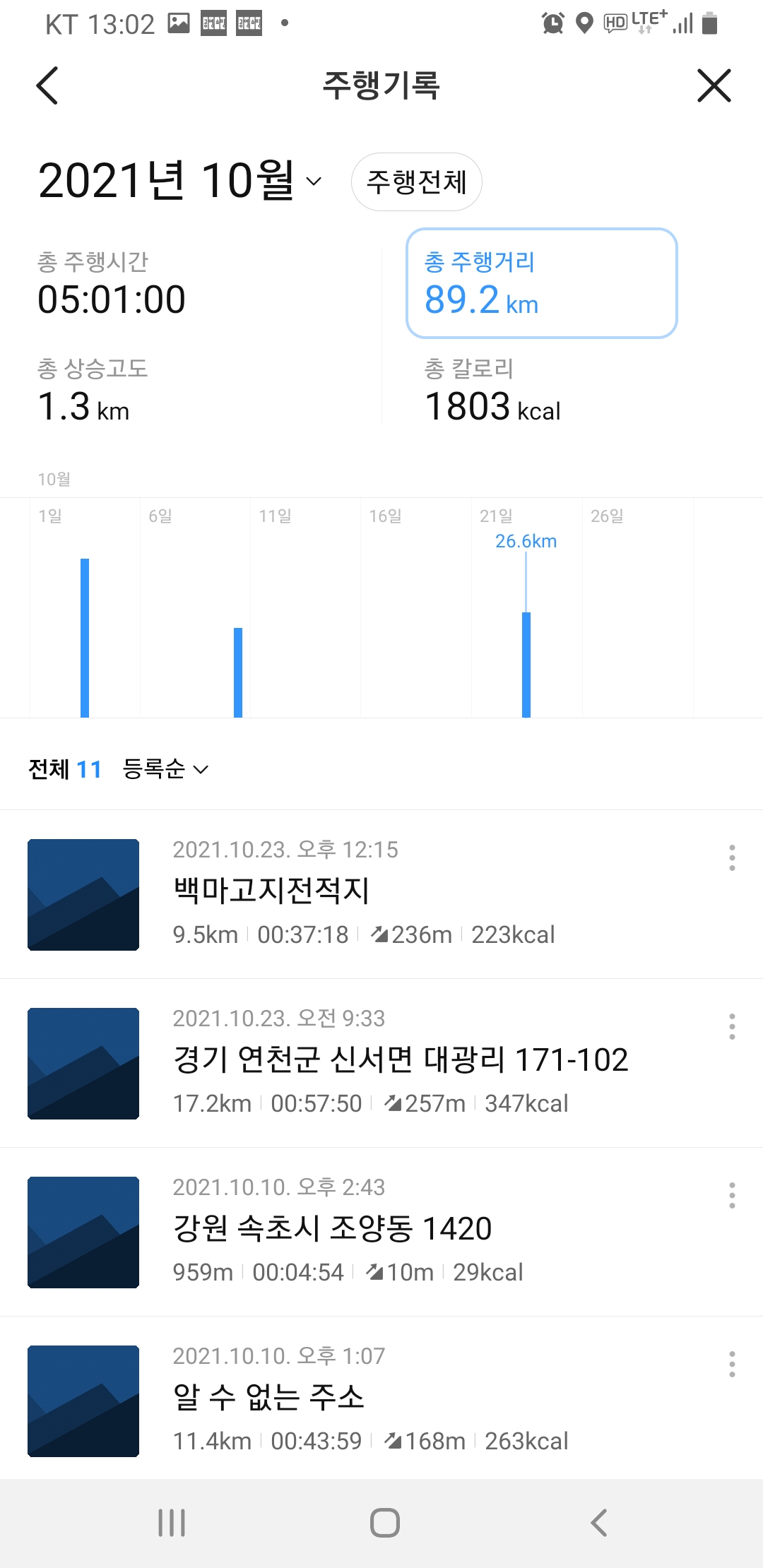Image resolution: width=763 pixels, height=1568 pixels.
Task: Select the 총 칼로리 stat
Action: [x=492, y=390]
